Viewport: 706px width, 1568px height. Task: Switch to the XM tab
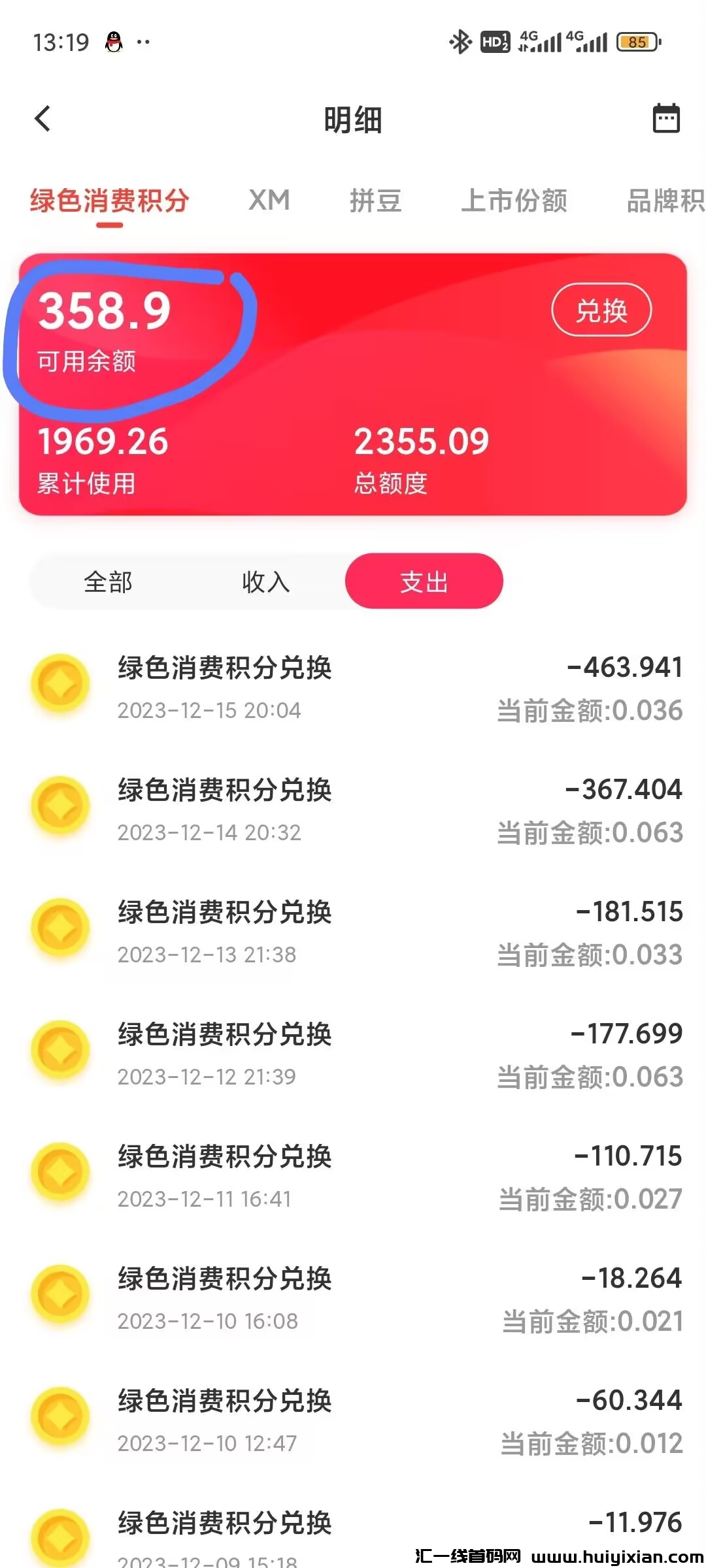coord(269,201)
